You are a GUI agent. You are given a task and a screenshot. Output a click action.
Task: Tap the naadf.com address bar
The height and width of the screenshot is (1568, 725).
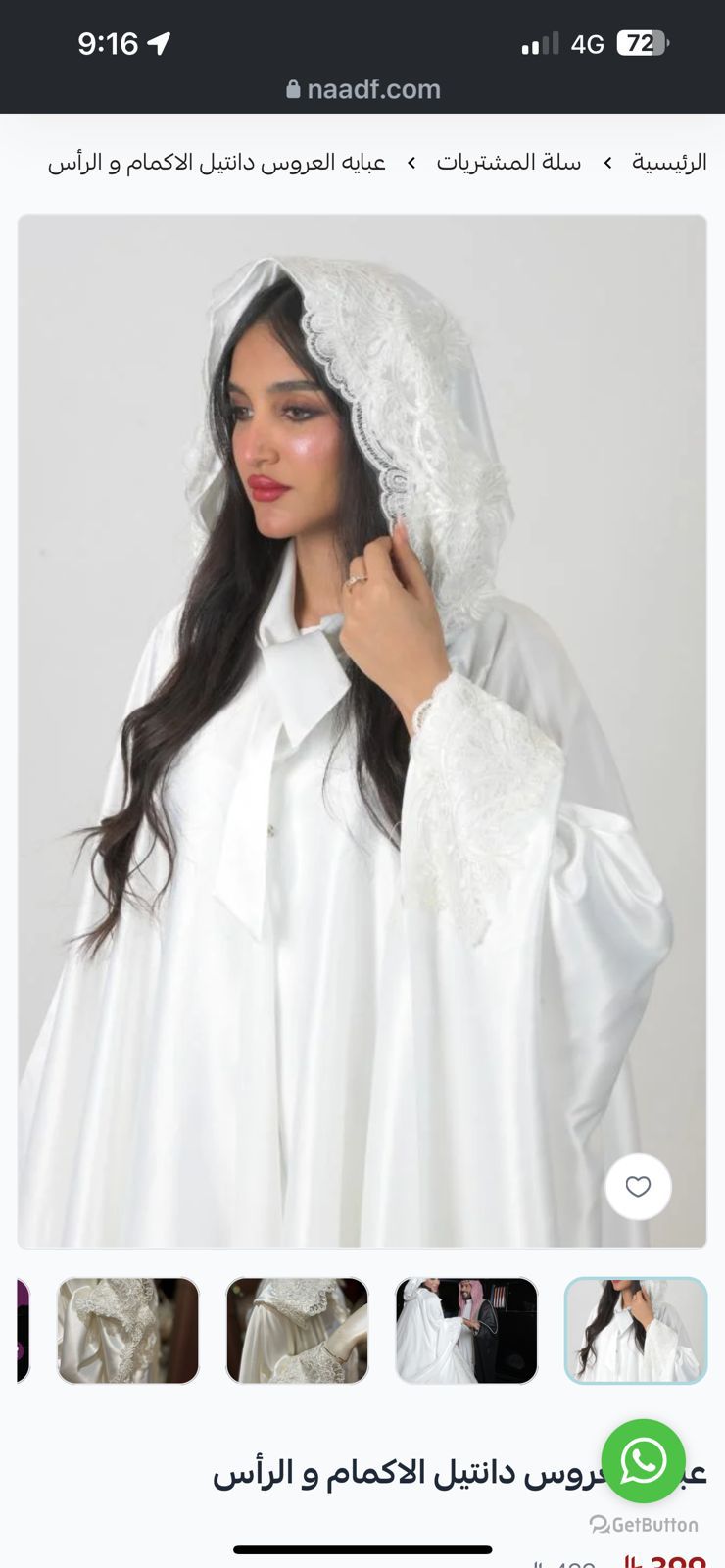[x=362, y=89]
